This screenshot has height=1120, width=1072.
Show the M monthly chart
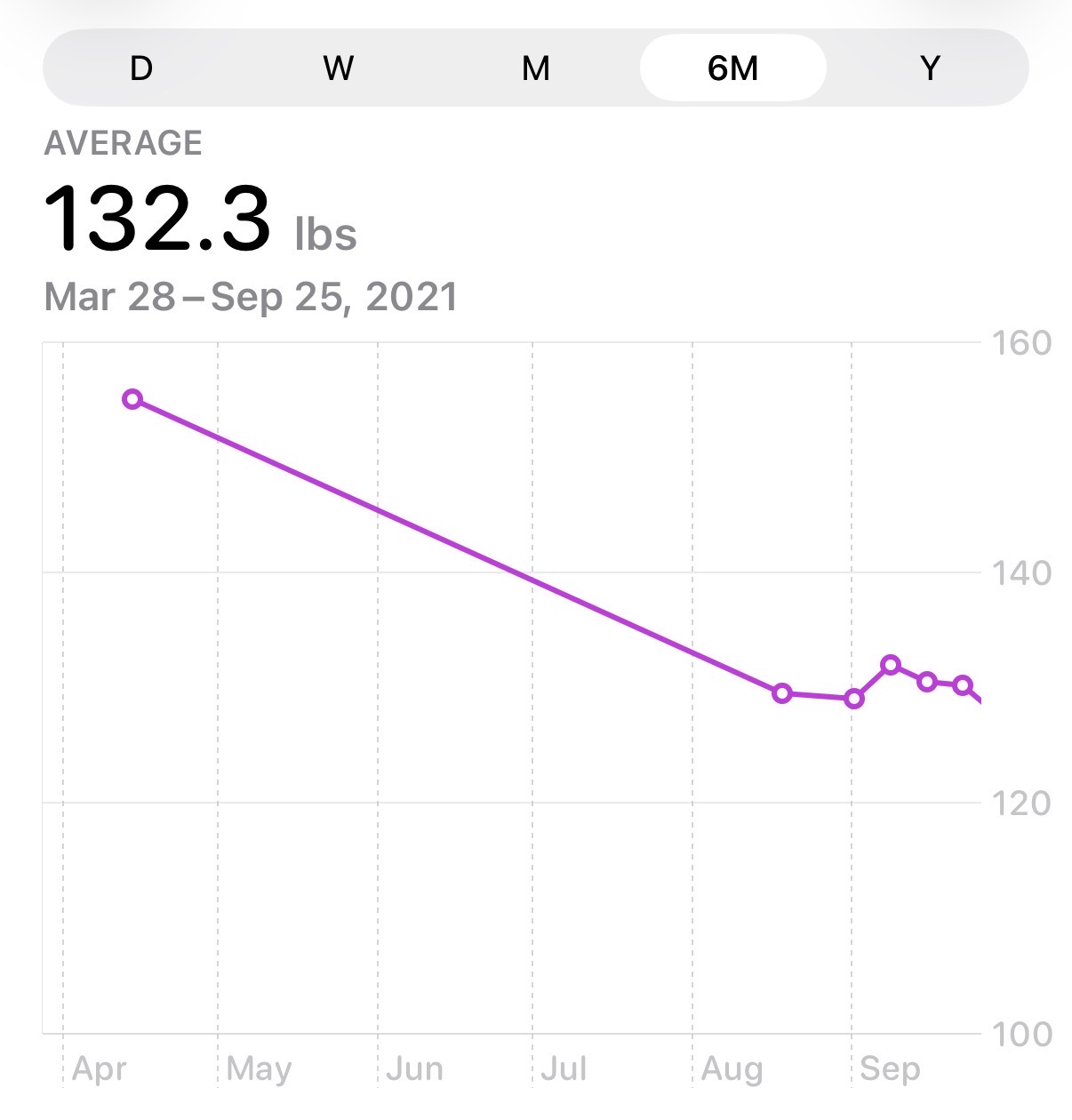click(536, 68)
